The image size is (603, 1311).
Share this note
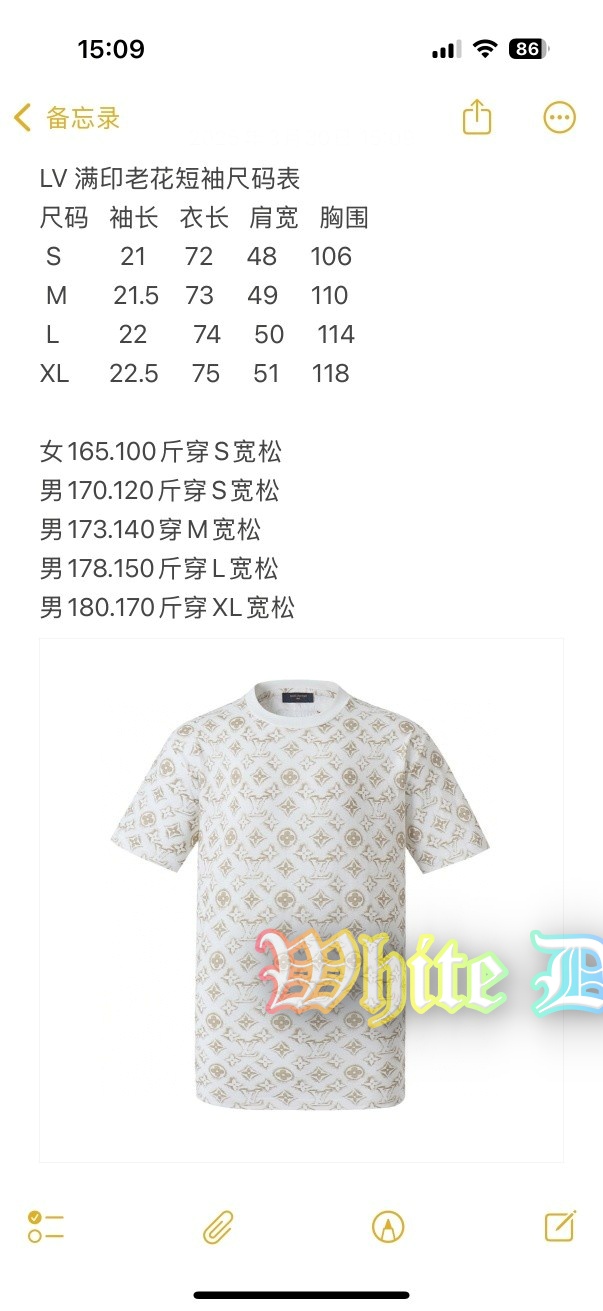[x=477, y=117]
